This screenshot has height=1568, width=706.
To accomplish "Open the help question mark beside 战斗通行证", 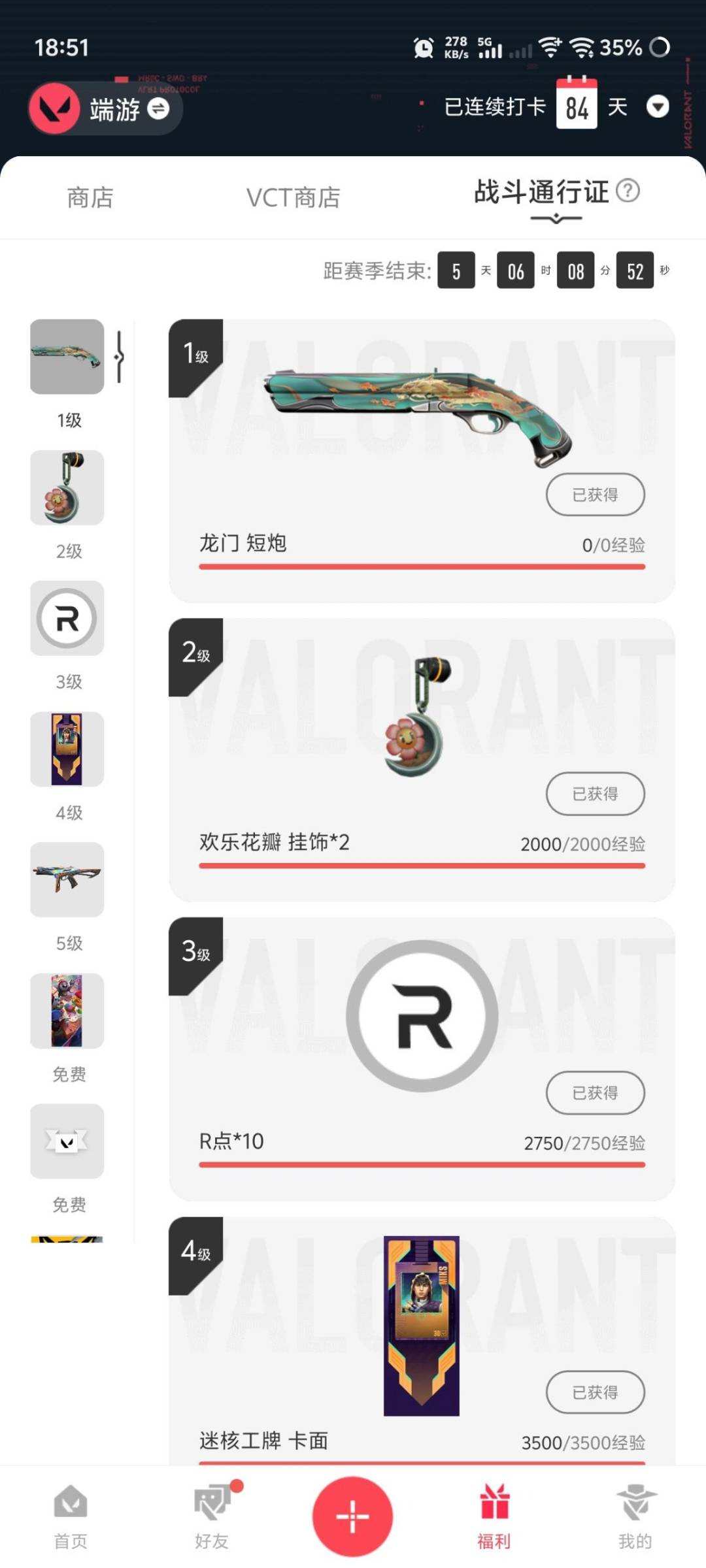I will point(629,191).
